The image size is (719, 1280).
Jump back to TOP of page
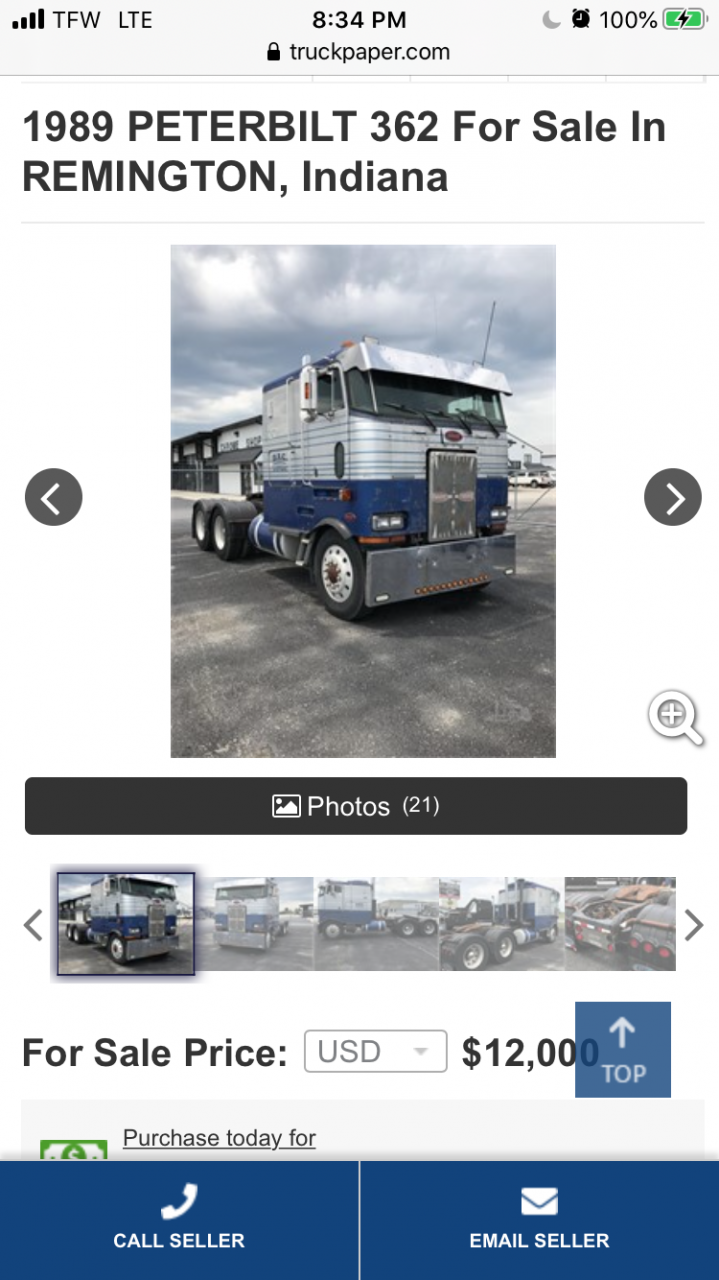pos(622,1050)
